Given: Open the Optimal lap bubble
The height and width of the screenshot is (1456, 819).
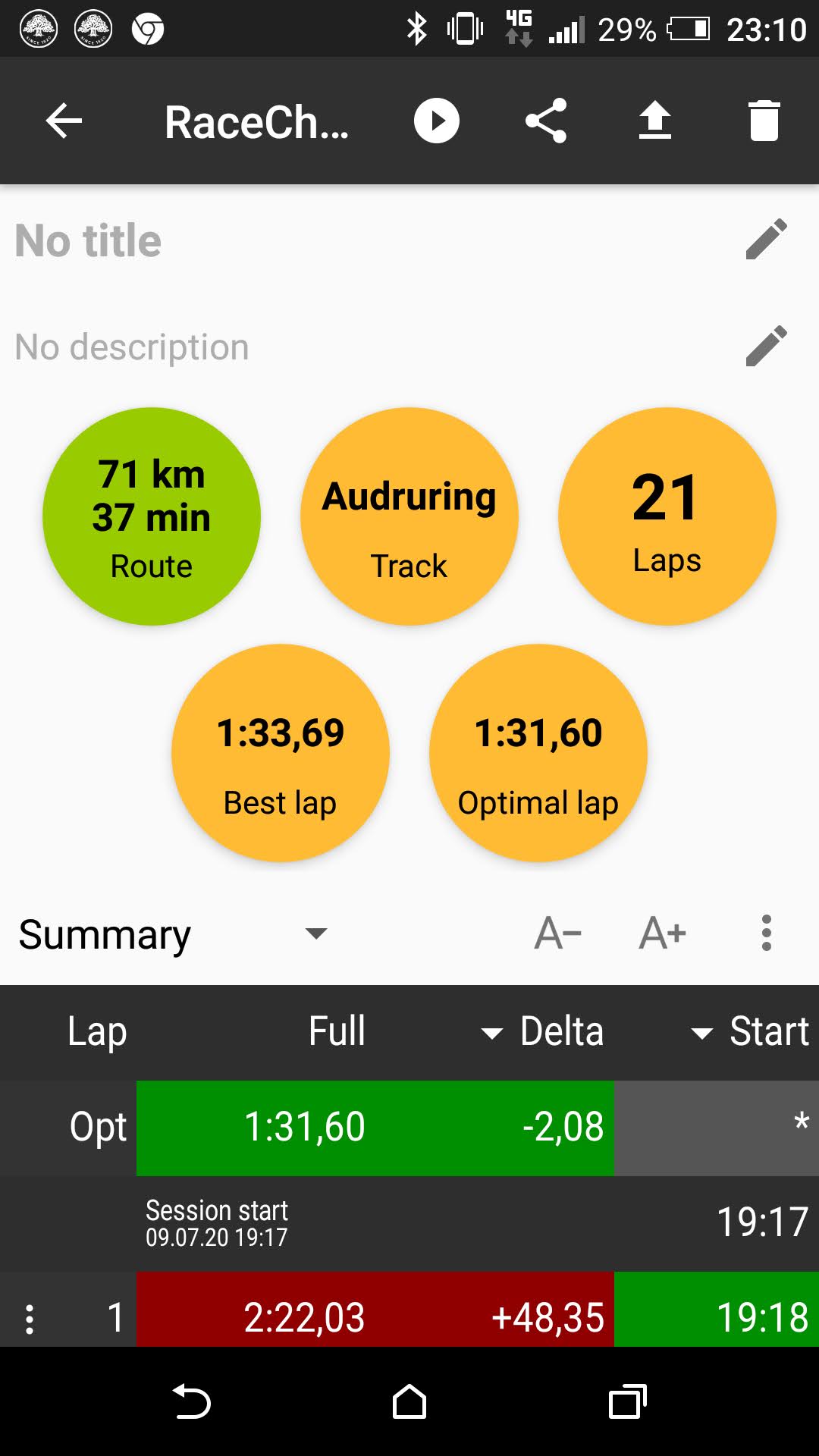Looking at the screenshot, I should point(538,753).
